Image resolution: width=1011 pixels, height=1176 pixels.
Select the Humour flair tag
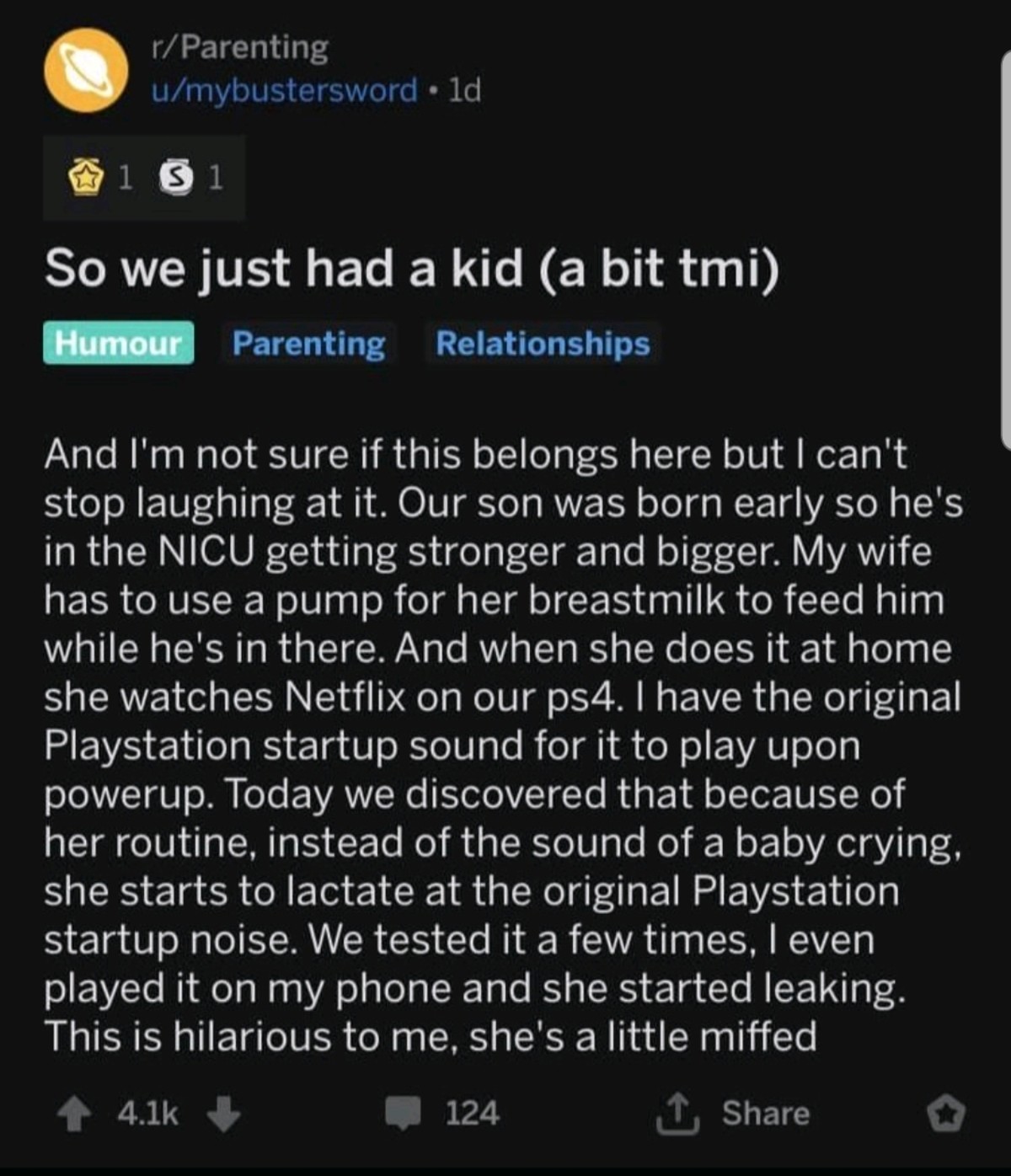coord(119,343)
